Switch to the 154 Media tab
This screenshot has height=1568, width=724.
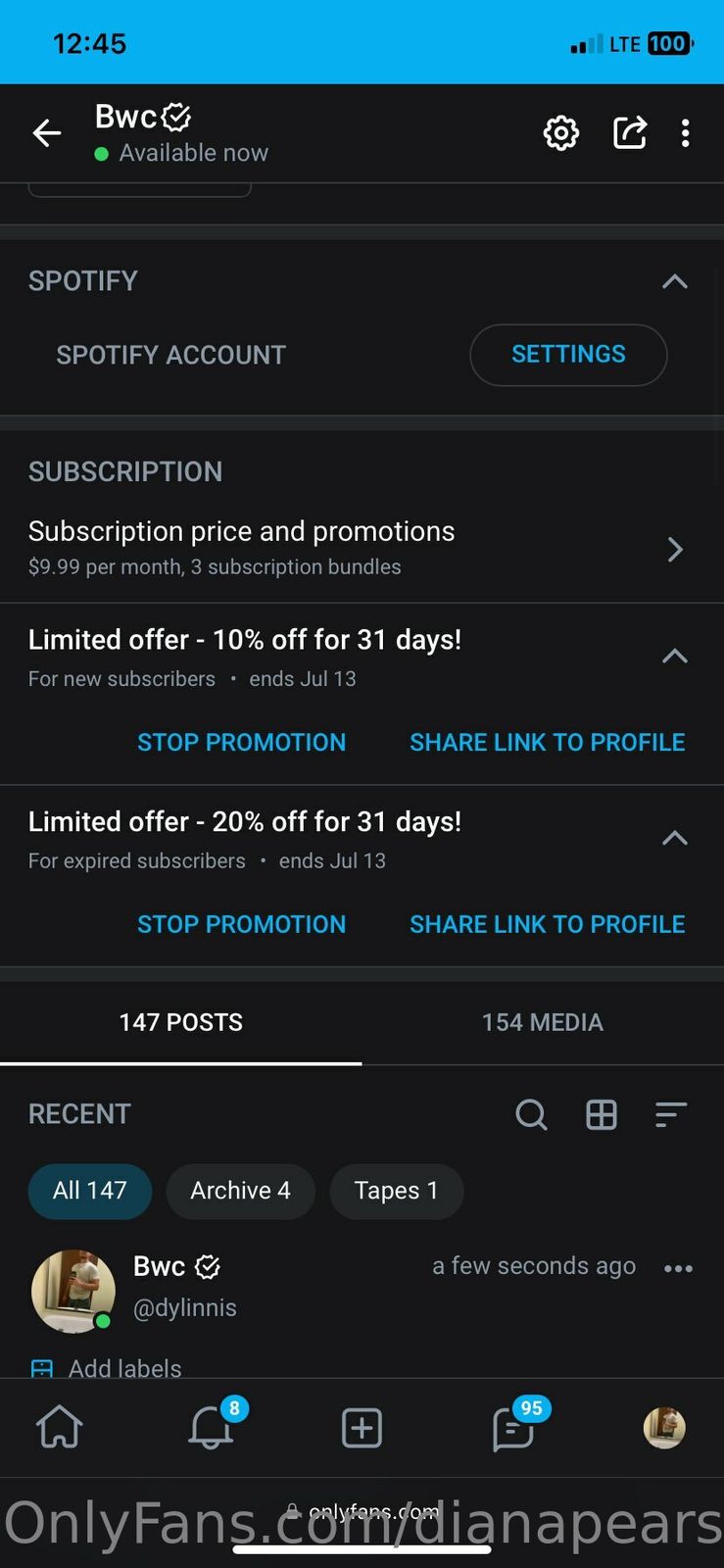pyautogui.click(x=542, y=1023)
